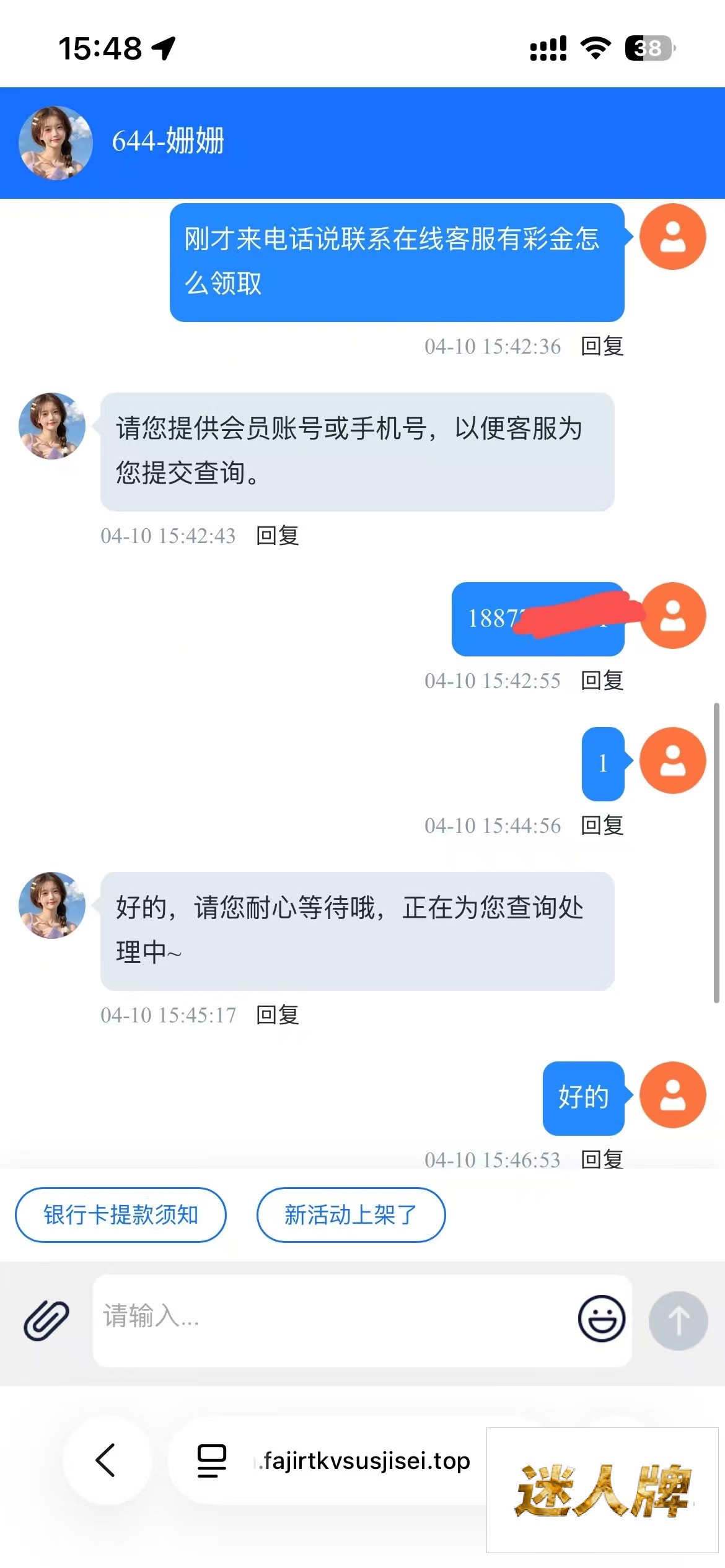The height and width of the screenshot is (1568, 725).
Task: Select the 新活动上架了 quick chip
Action: 351,1214
